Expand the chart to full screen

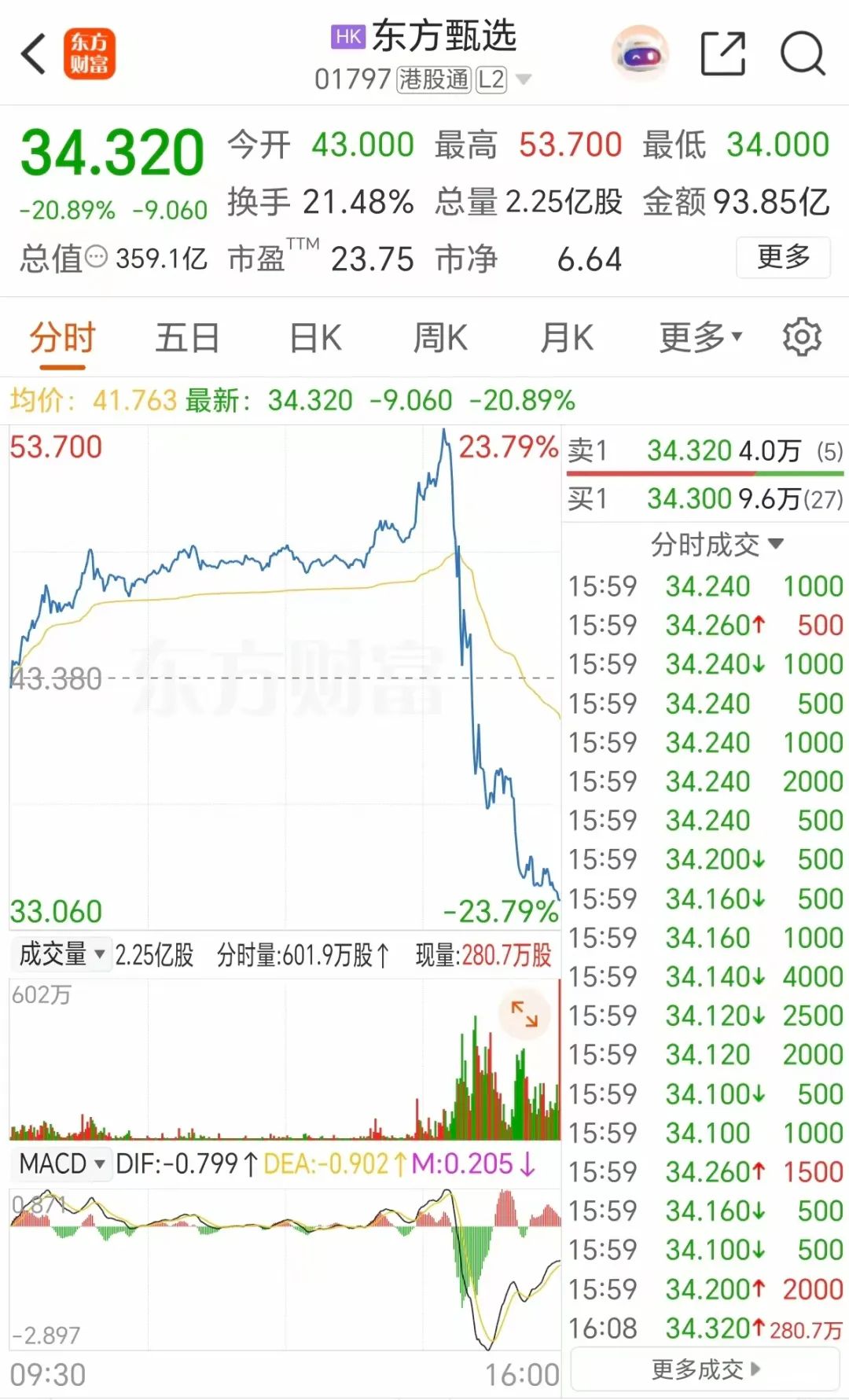(x=524, y=1014)
